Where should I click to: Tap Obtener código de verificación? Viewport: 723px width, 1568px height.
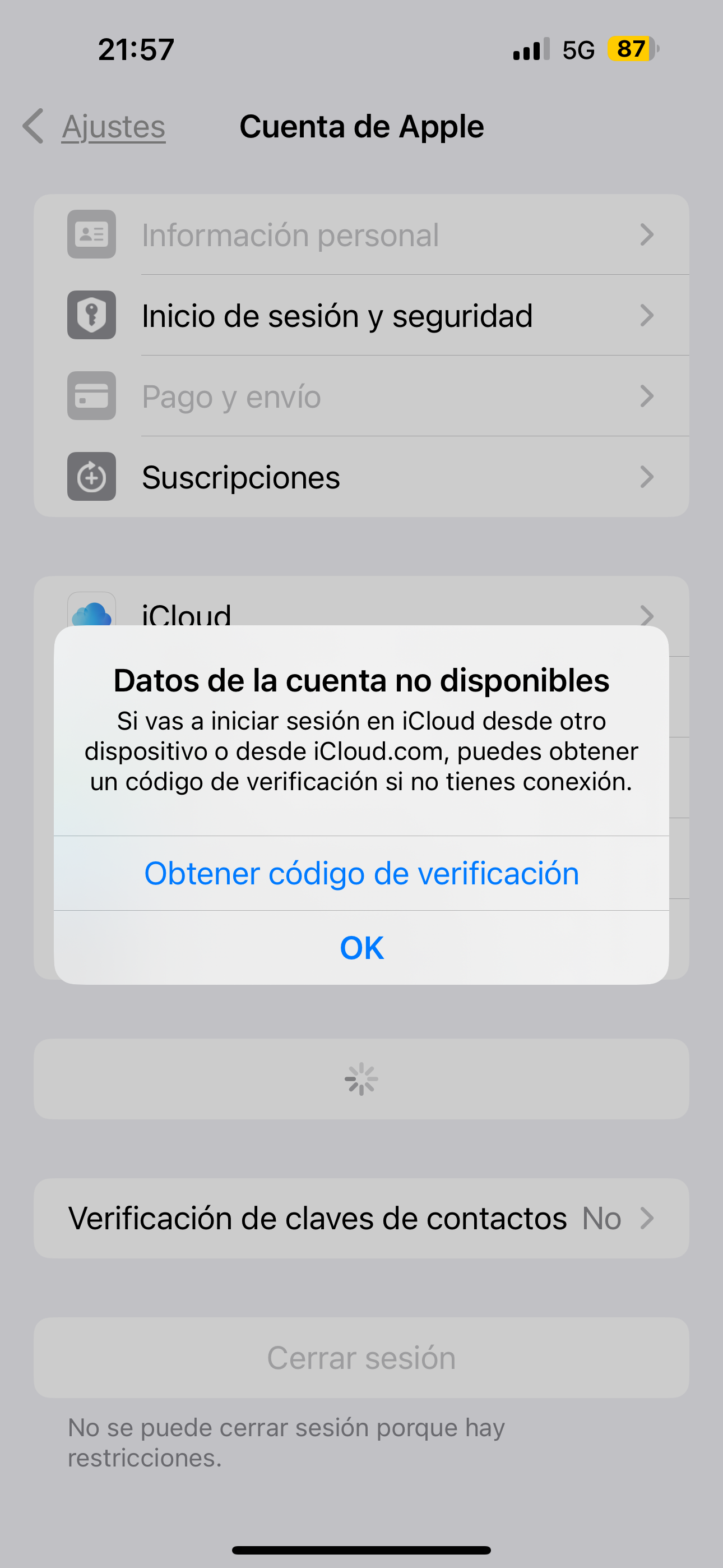click(361, 874)
